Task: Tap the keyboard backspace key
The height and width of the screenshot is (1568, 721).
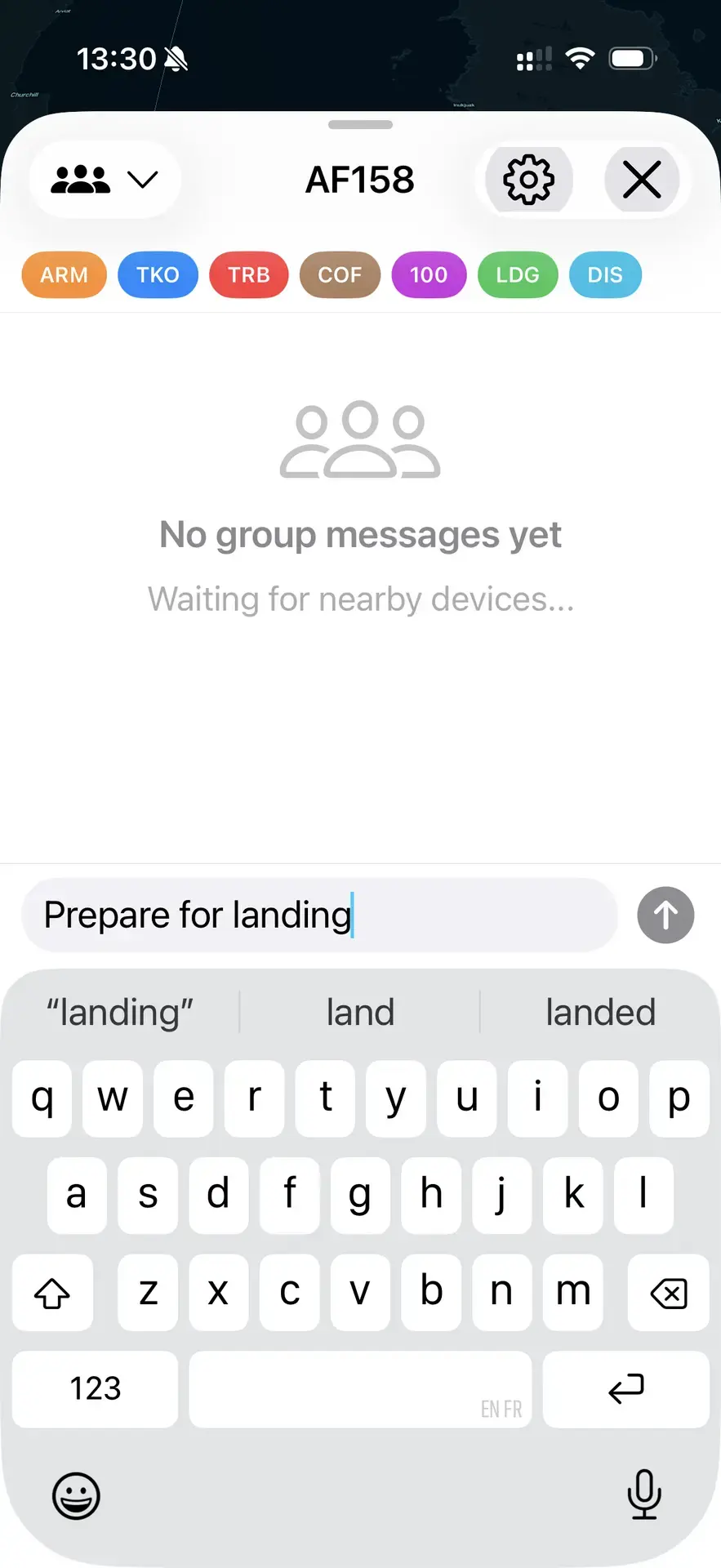Action: (668, 1293)
